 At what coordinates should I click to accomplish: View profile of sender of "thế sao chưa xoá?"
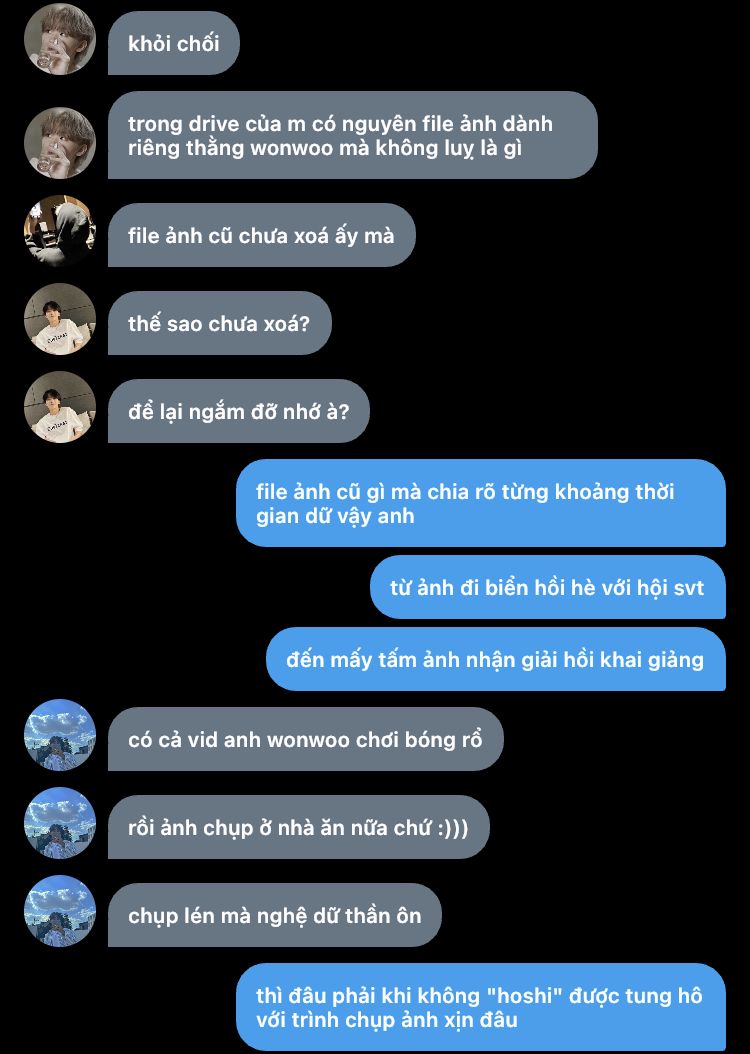59,320
